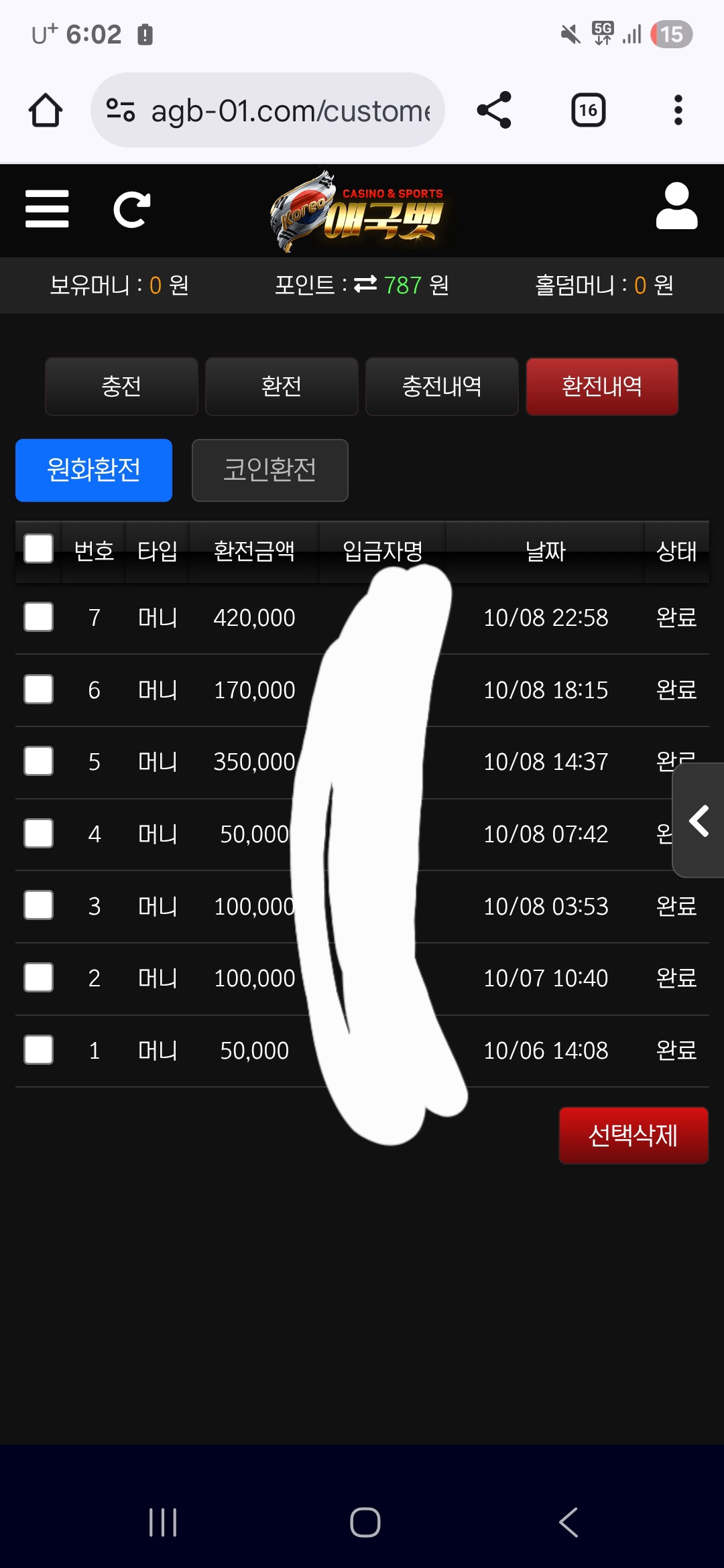Expand the side panel arrow handle
The image size is (724, 1568).
pyautogui.click(x=699, y=820)
